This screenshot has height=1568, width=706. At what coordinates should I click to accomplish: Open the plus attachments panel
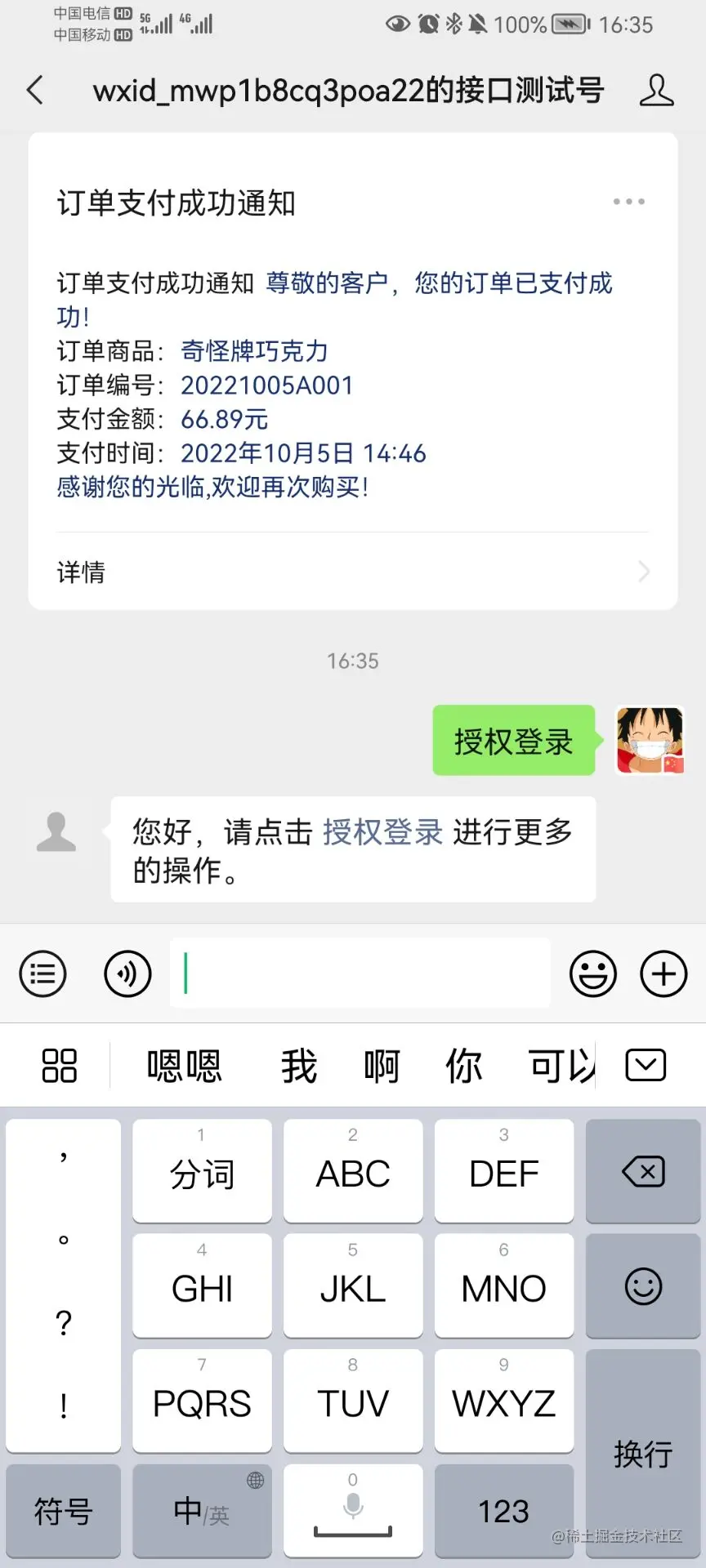(664, 973)
